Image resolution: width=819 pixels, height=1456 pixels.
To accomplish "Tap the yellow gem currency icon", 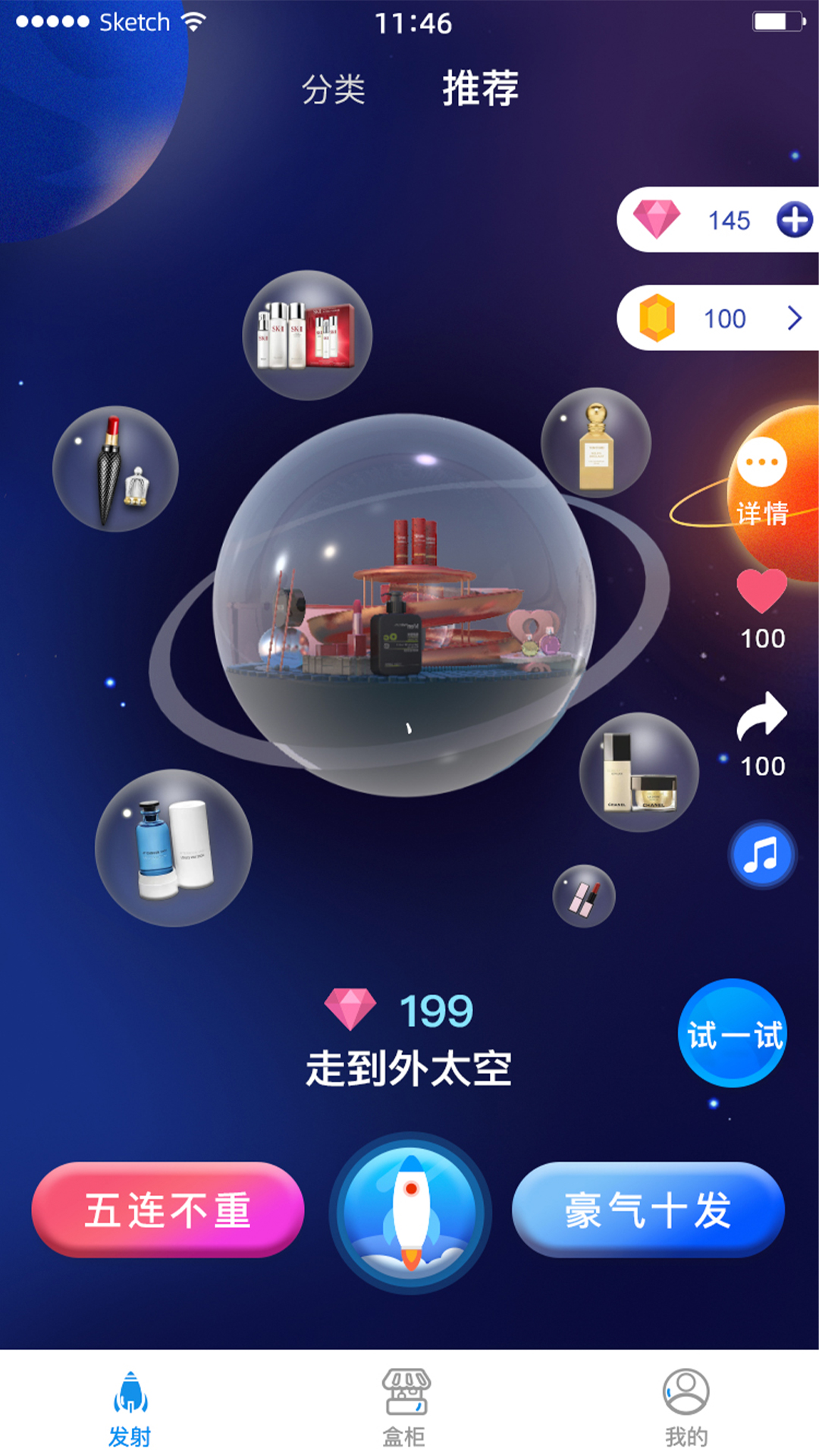I will tap(659, 318).
